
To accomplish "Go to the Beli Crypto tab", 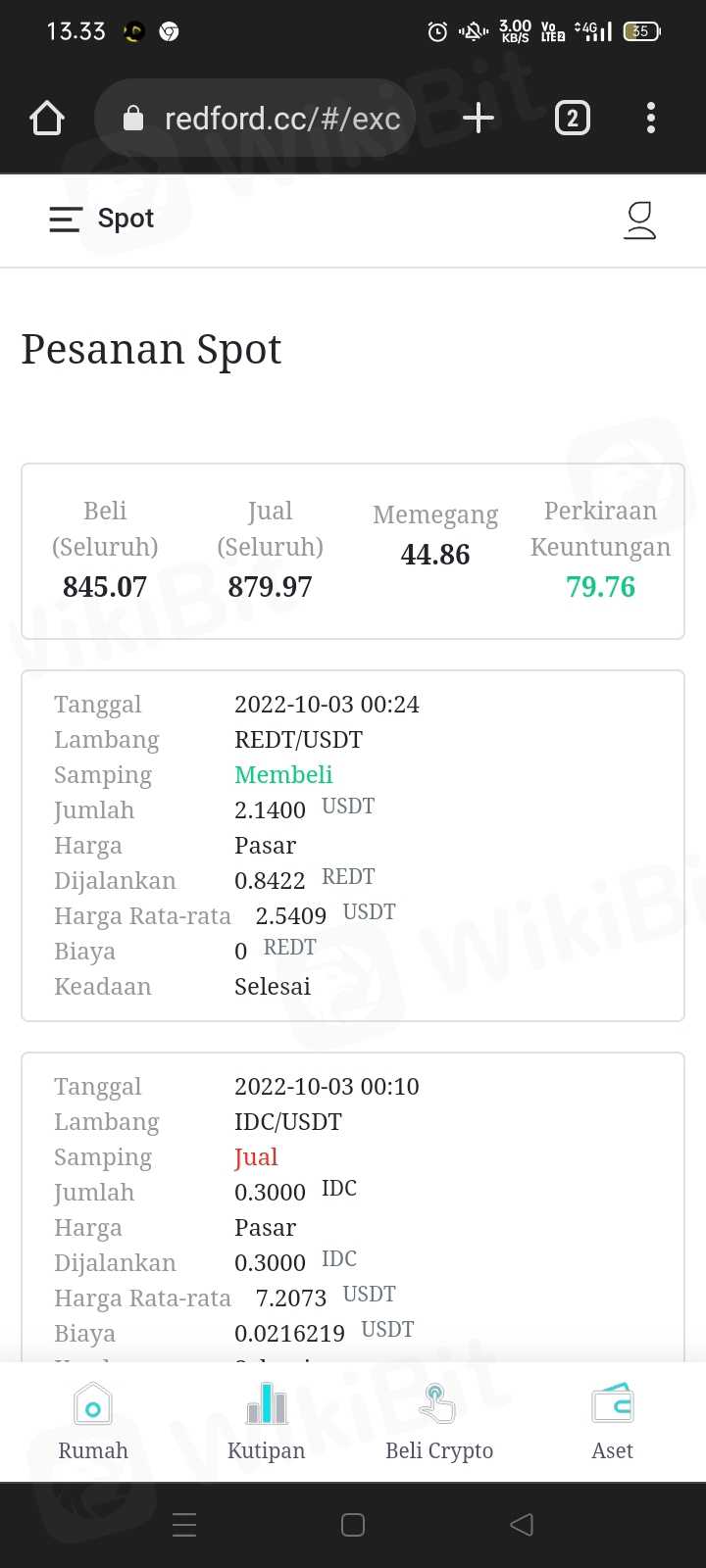I will [x=438, y=1421].
